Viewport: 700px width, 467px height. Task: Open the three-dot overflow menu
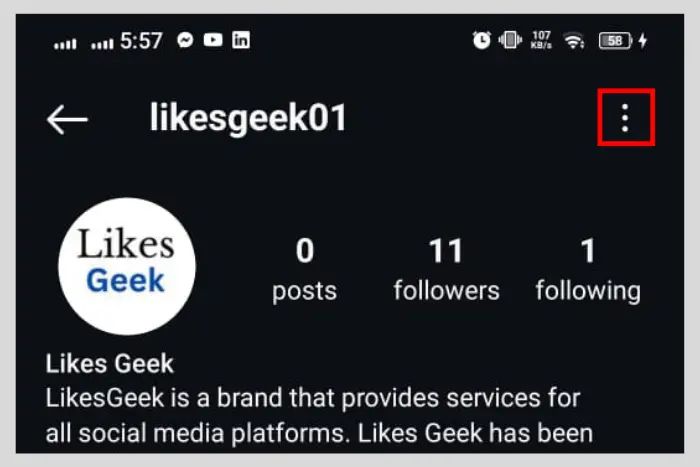tap(625, 119)
